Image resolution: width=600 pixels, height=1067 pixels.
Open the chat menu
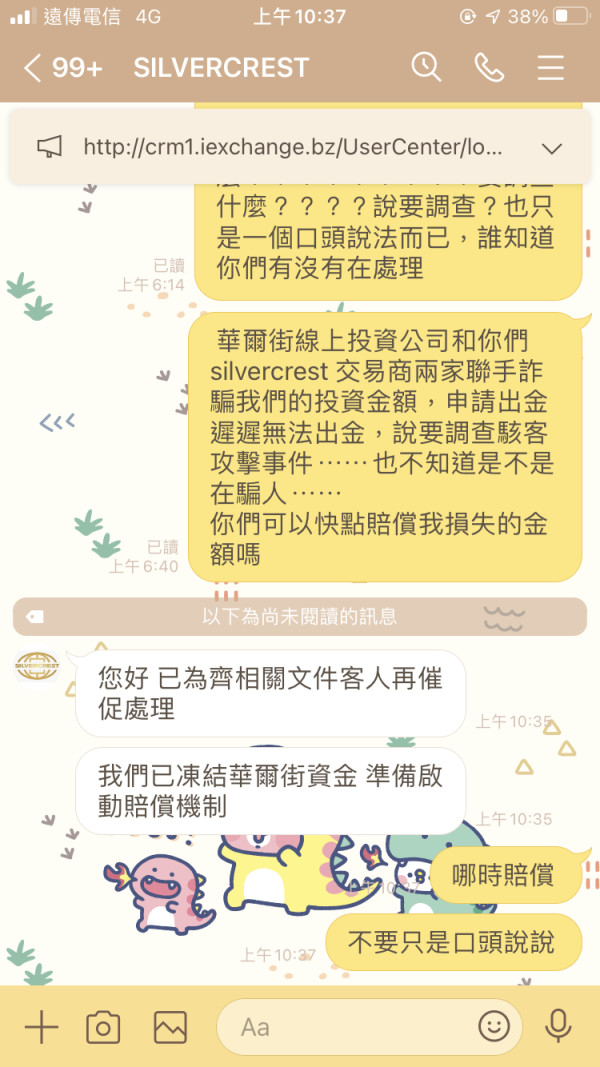click(550, 67)
